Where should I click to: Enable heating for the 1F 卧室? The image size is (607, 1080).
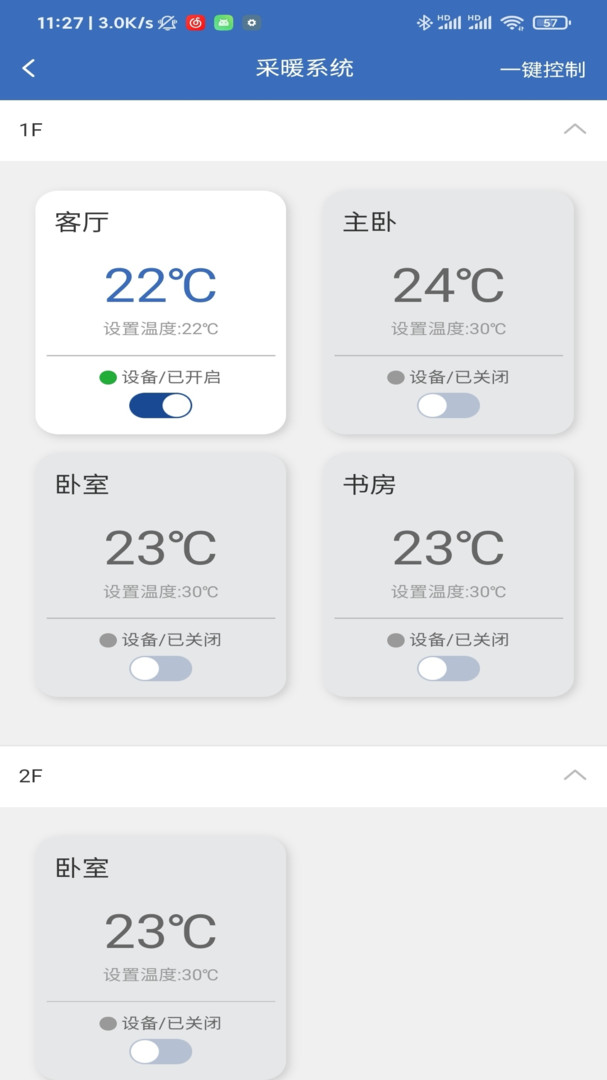[160, 668]
